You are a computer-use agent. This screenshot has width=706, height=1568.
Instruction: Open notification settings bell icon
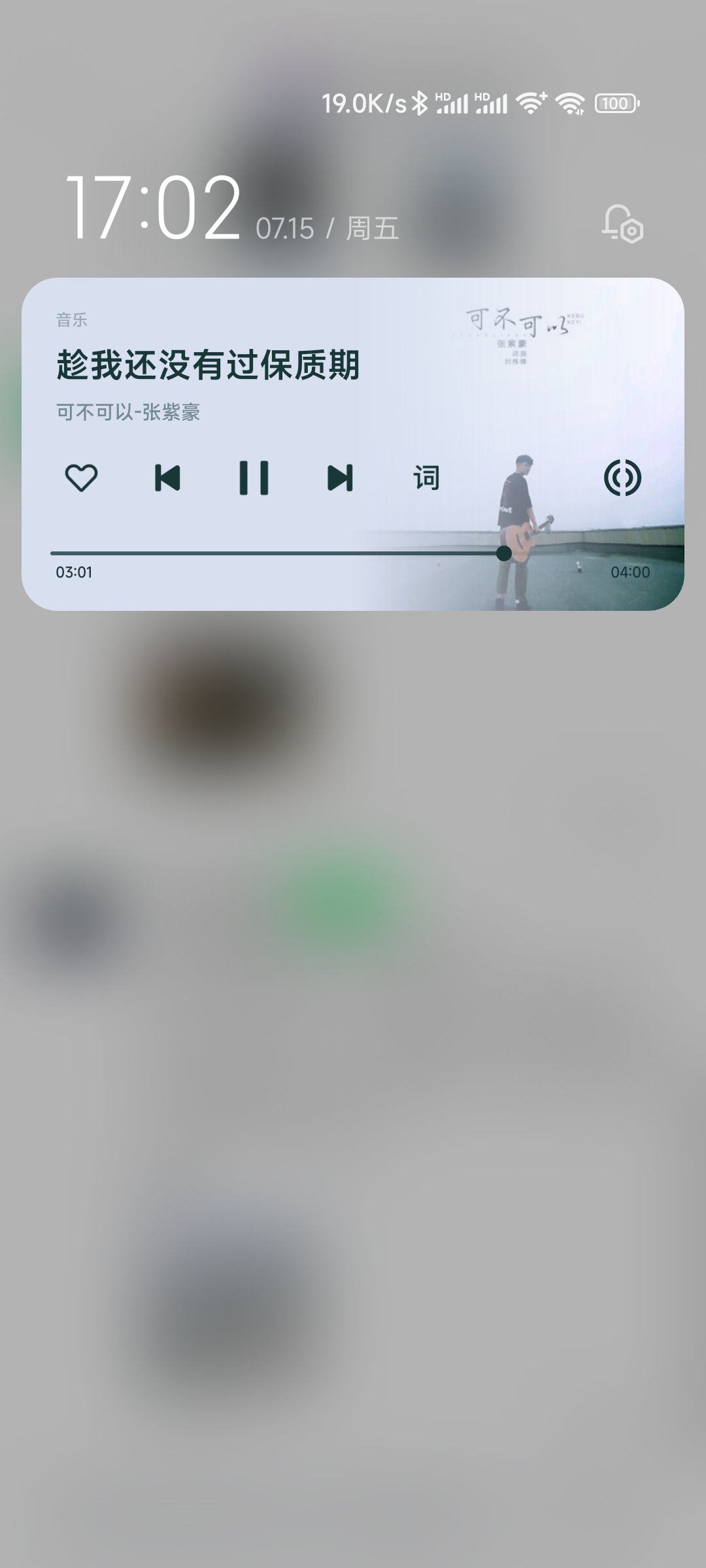[x=622, y=224]
